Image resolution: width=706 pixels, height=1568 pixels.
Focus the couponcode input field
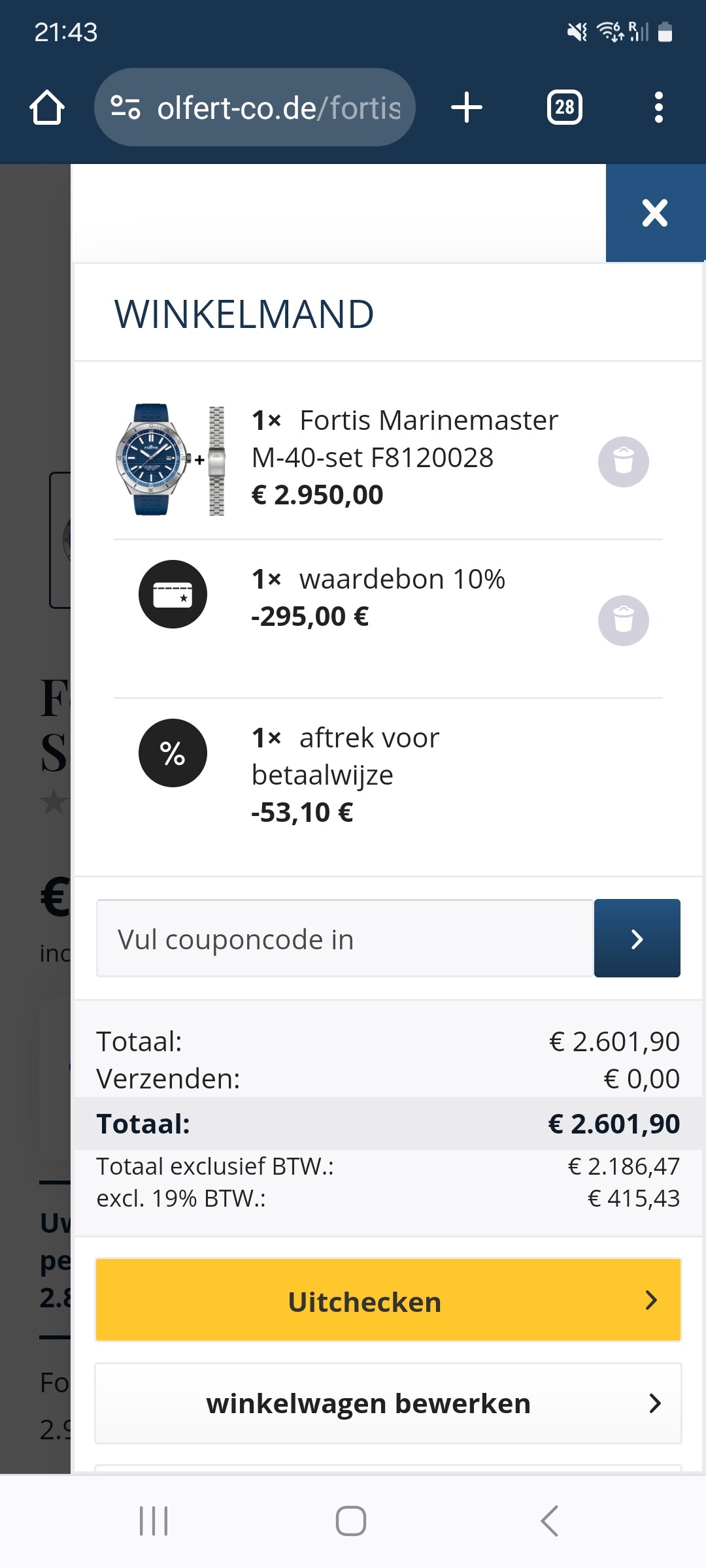tap(345, 938)
